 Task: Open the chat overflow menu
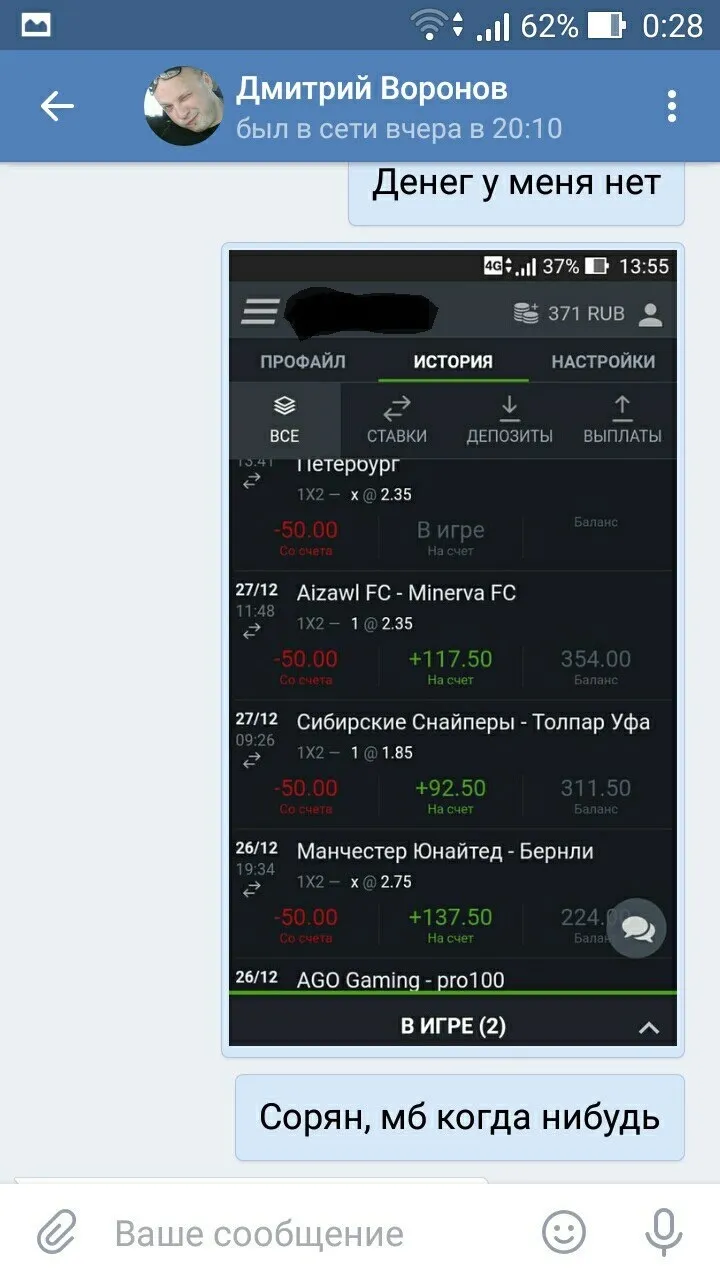672,107
